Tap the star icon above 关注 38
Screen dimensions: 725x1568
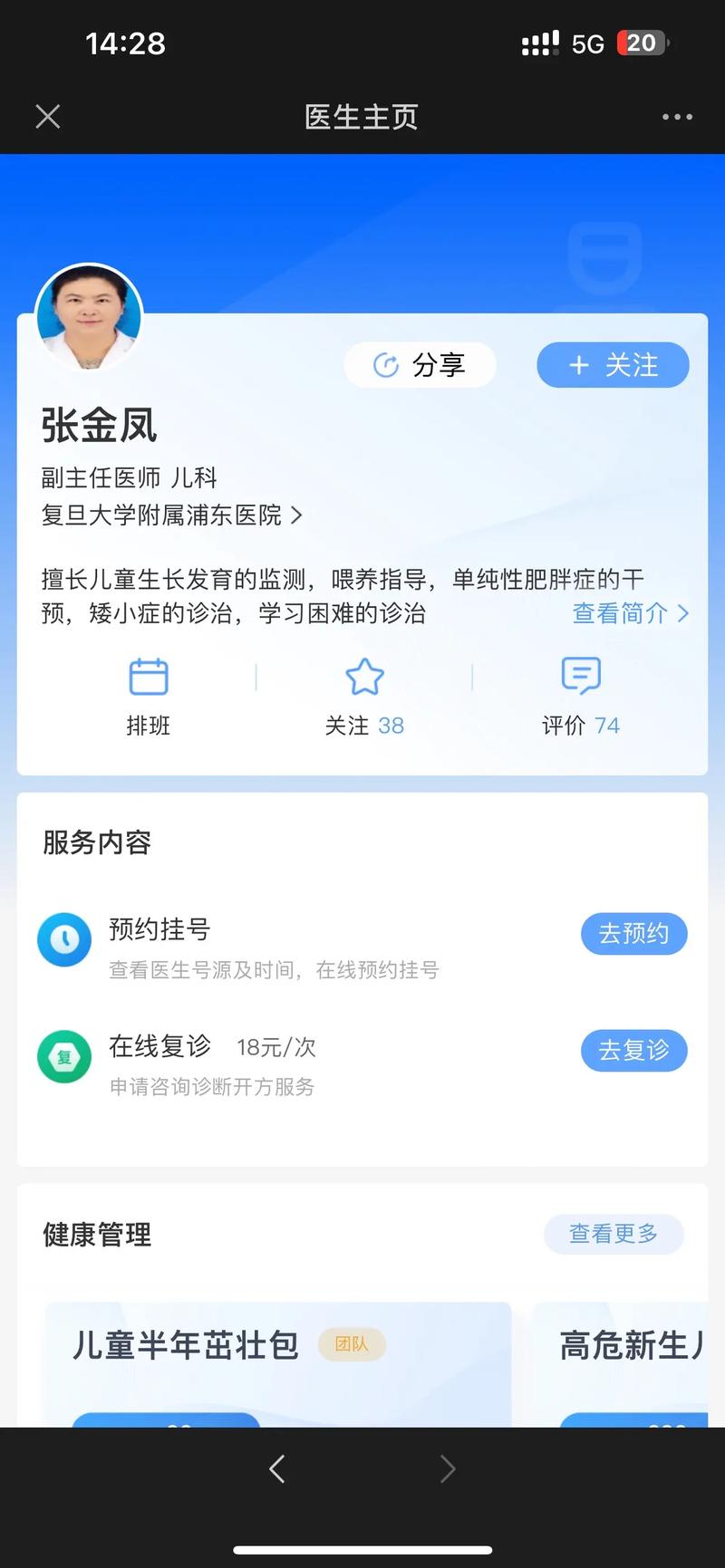364,677
